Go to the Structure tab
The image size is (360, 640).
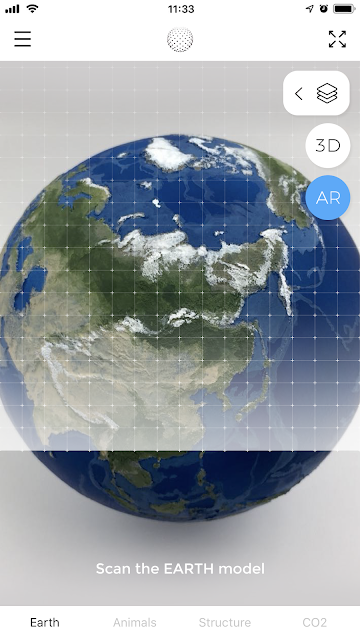[225, 622]
